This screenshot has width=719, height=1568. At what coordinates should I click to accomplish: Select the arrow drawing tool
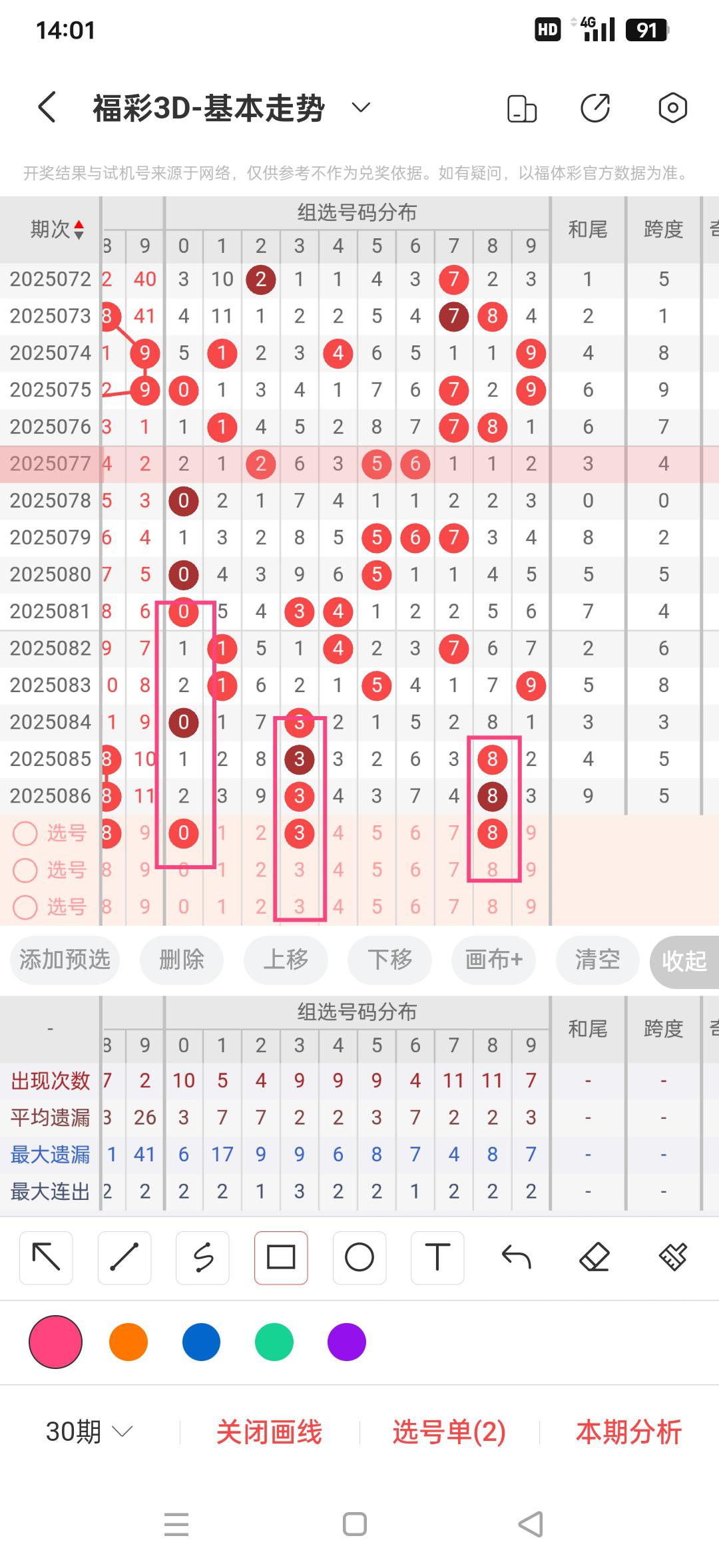tap(46, 1257)
